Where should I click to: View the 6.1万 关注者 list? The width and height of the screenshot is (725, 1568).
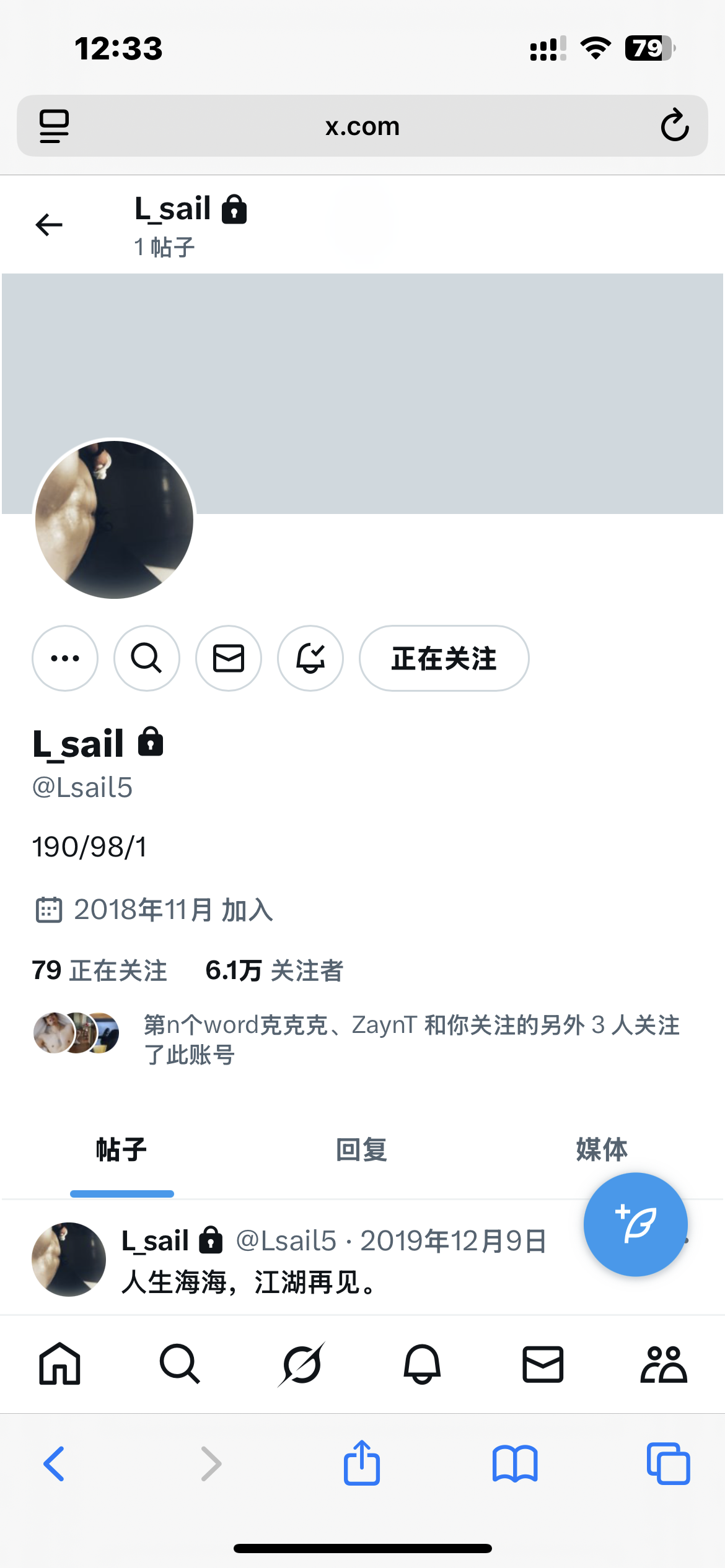(x=274, y=970)
